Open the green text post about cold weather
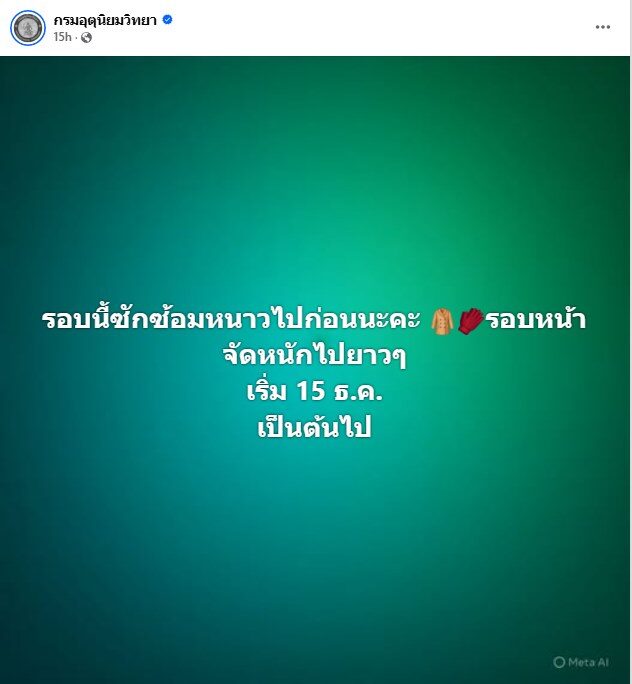Viewport: 632px width, 684px height. point(316,370)
